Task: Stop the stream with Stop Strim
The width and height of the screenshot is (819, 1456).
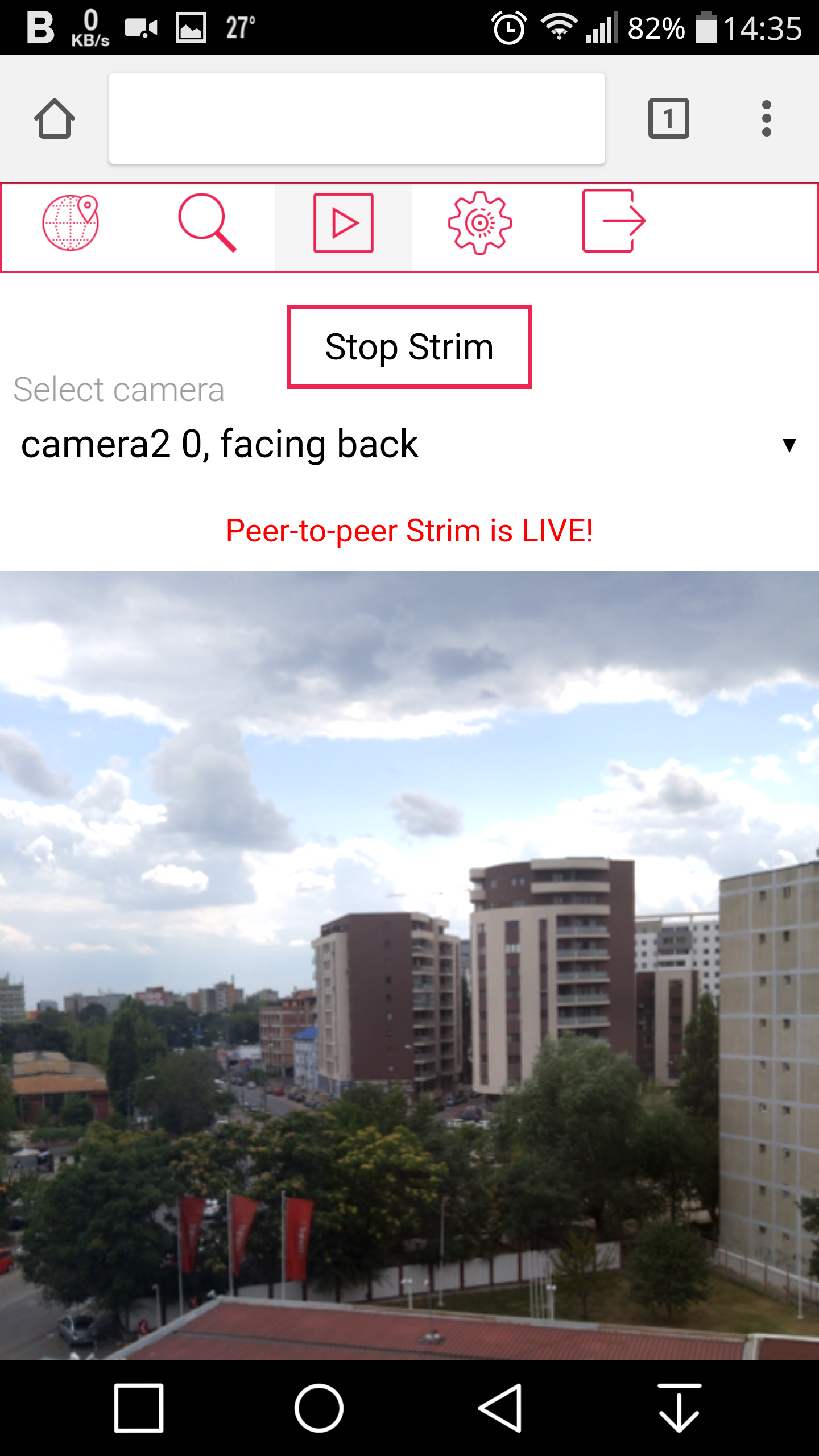Action: (x=409, y=347)
